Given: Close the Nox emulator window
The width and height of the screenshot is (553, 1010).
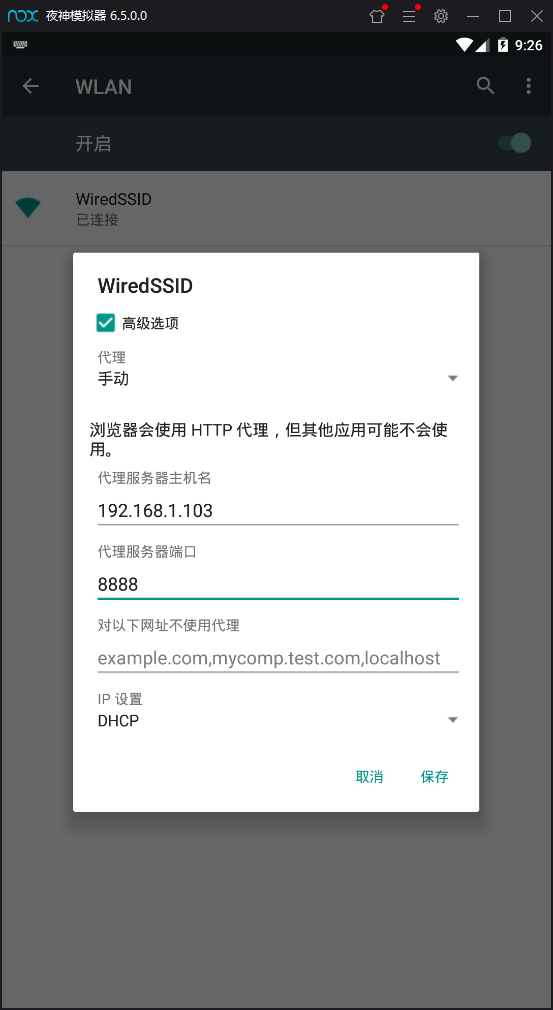Looking at the screenshot, I should click(536, 16).
